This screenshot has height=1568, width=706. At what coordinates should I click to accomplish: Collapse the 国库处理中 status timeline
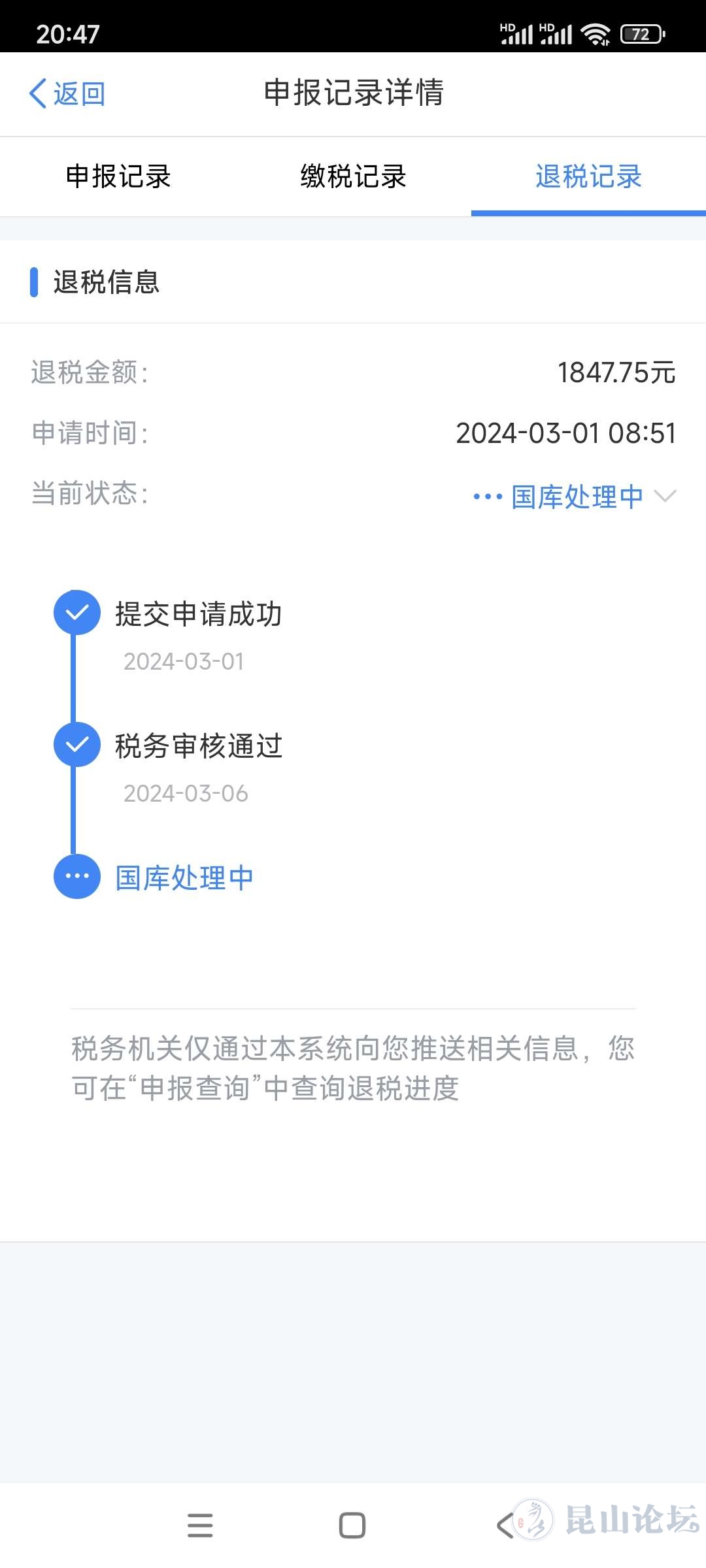coord(665,497)
